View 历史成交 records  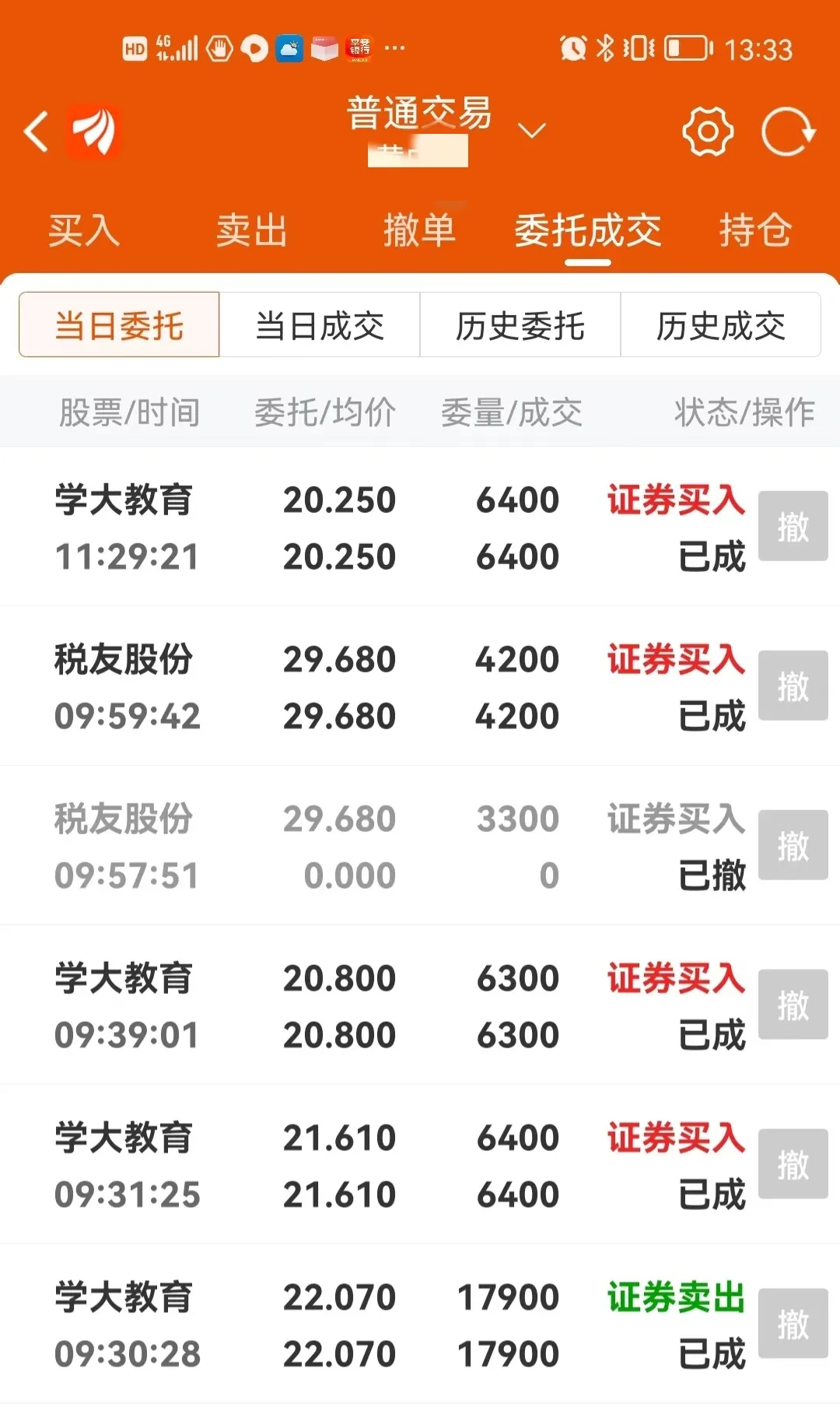pyautogui.click(x=720, y=325)
